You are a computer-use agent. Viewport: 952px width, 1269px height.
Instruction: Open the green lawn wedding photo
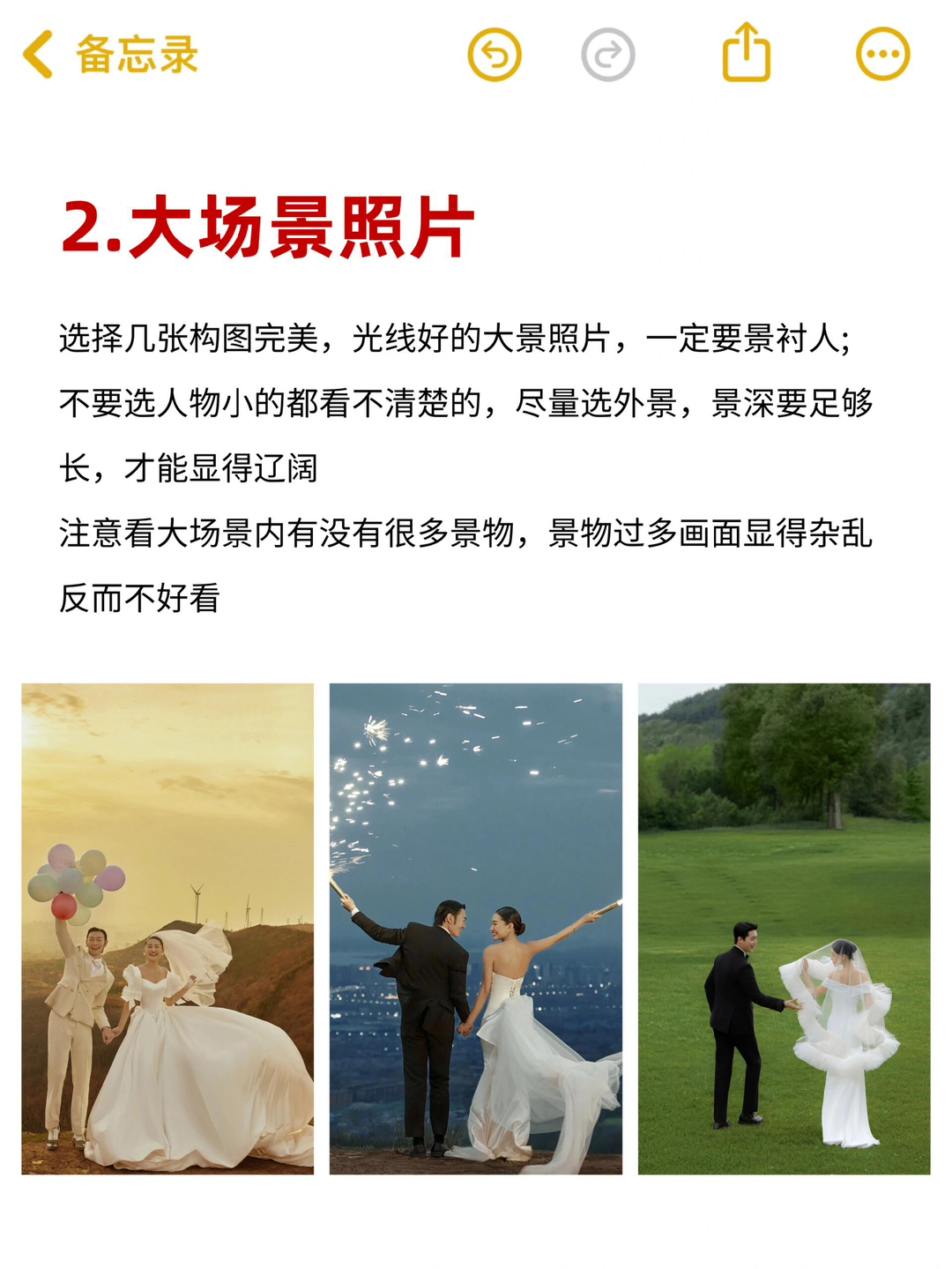point(784,929)
